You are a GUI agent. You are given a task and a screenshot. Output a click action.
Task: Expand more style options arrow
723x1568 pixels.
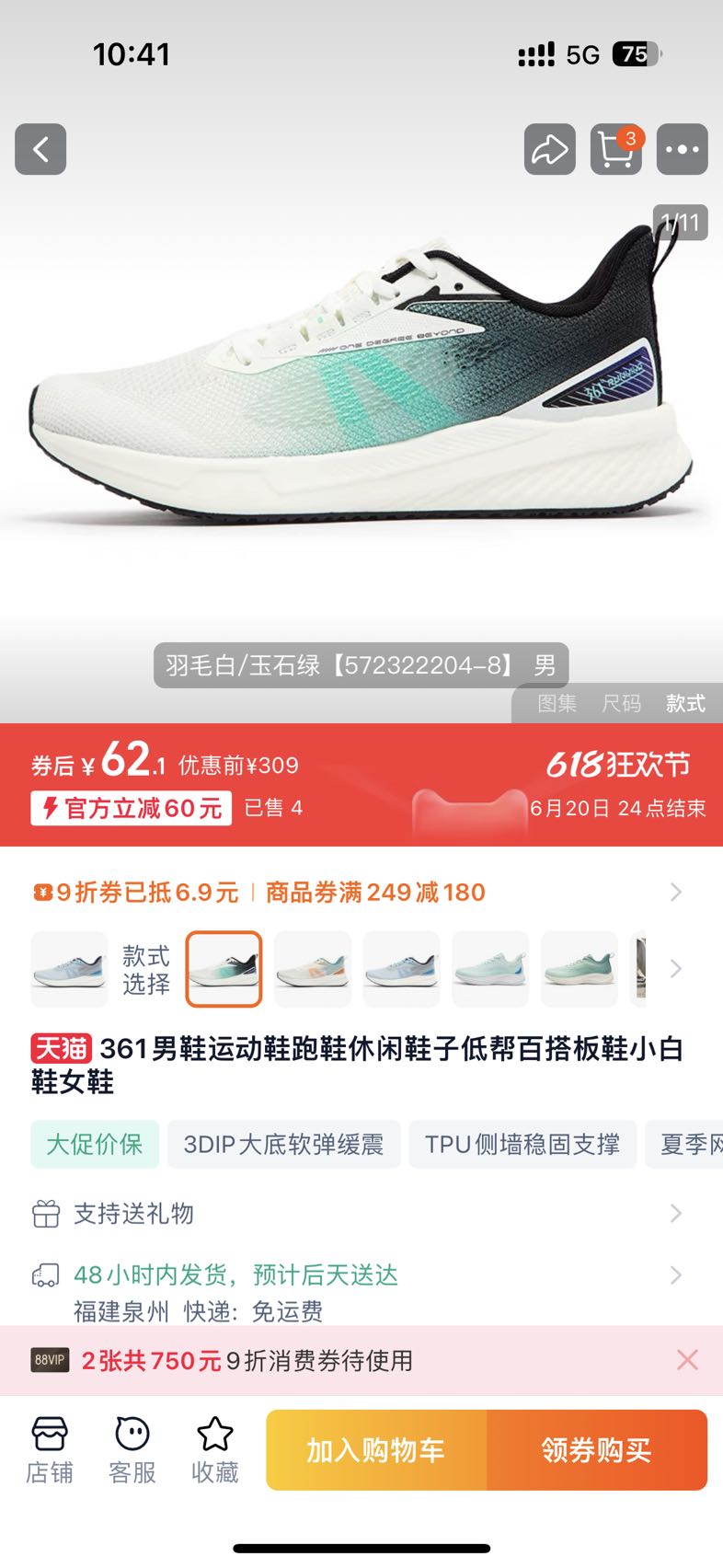[676, 969]
